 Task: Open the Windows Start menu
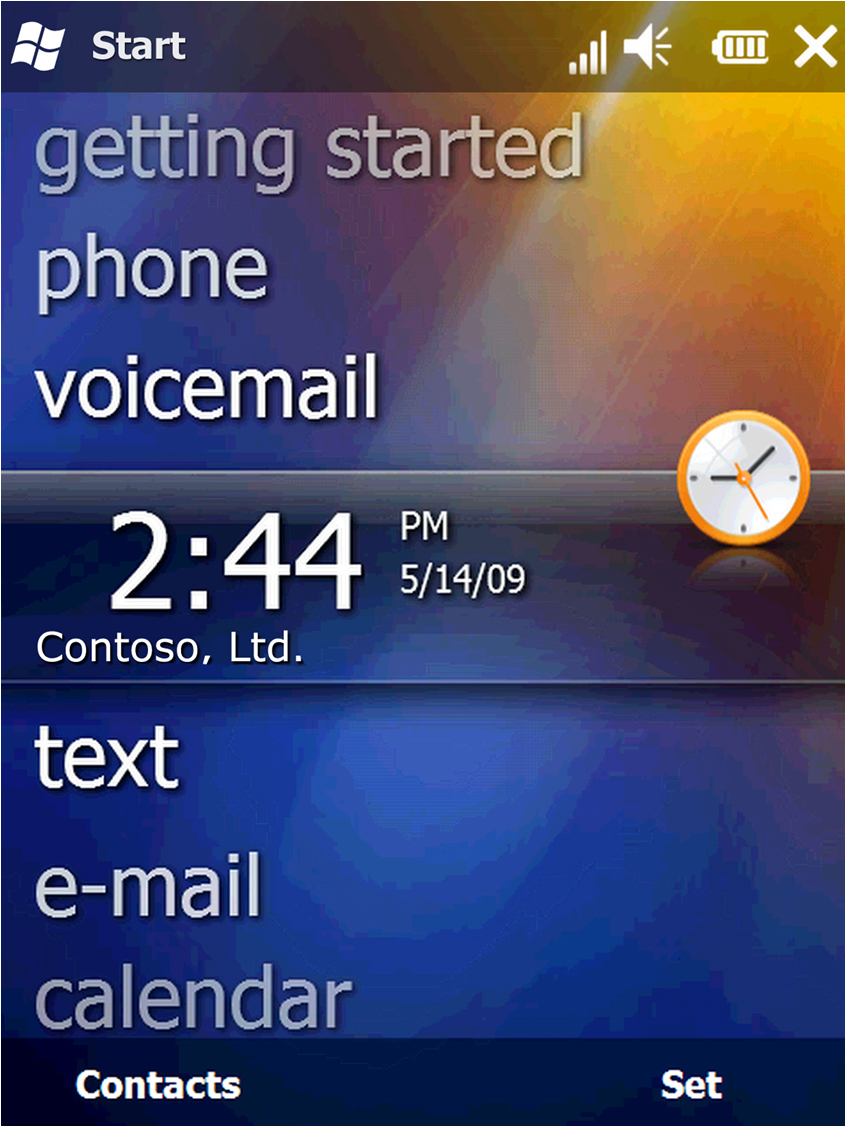[x=38, y=45]
